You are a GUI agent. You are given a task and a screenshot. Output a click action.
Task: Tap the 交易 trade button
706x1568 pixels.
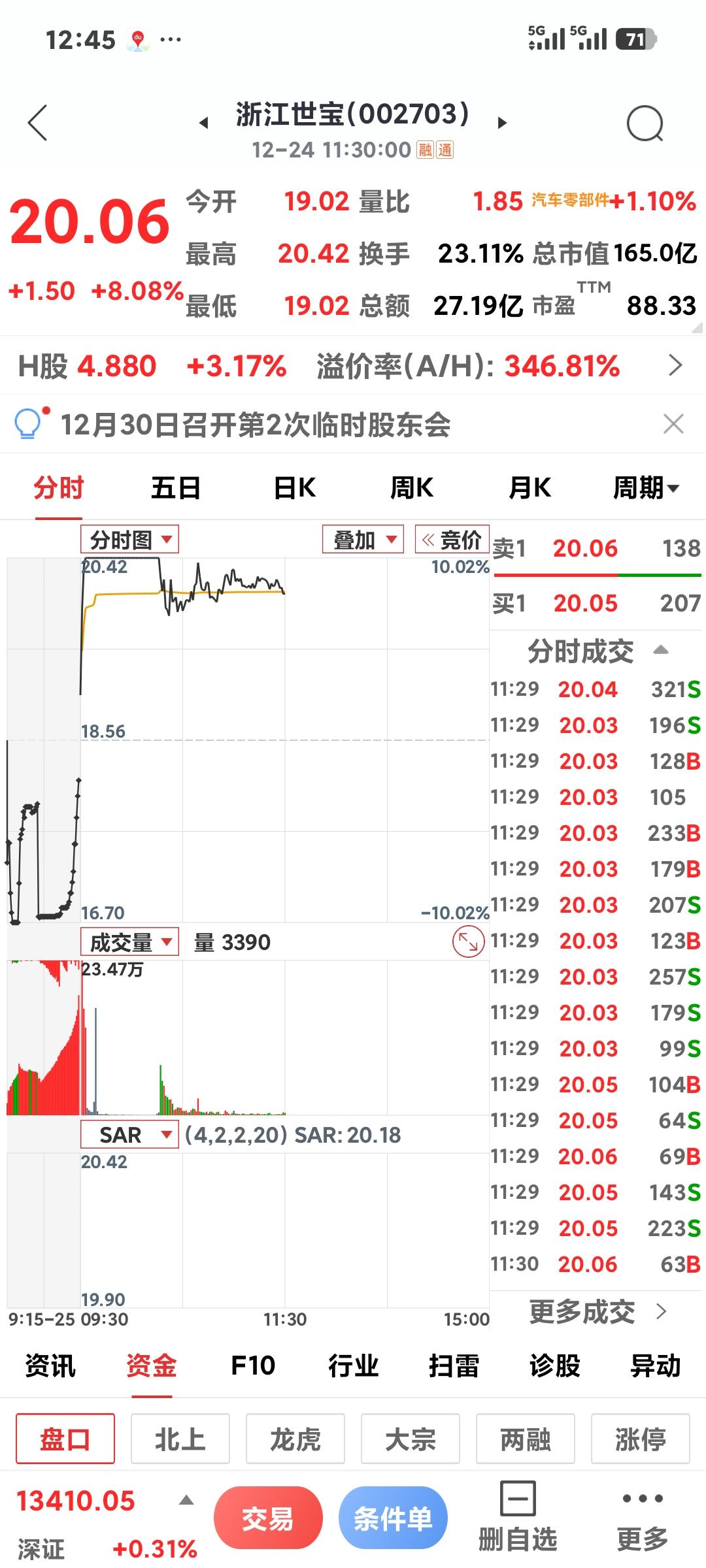coord(269,1518)
